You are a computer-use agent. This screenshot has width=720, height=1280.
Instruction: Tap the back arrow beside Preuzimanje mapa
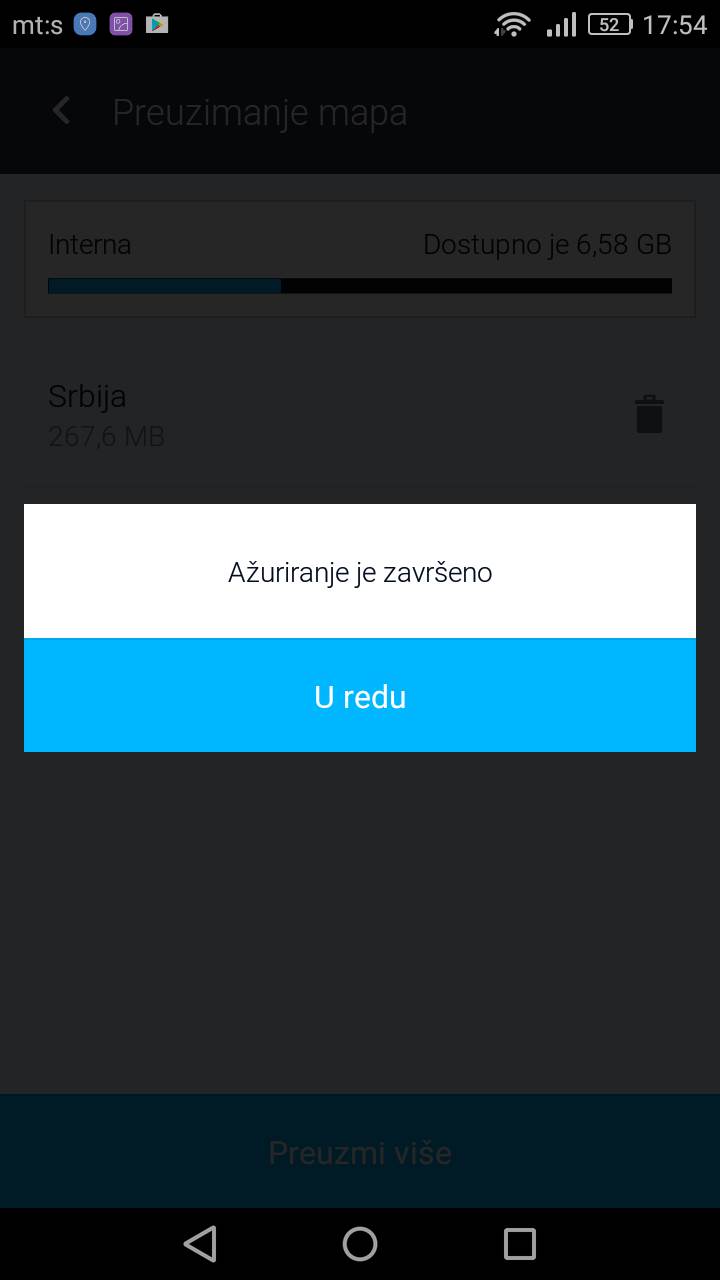pos(60,110)
